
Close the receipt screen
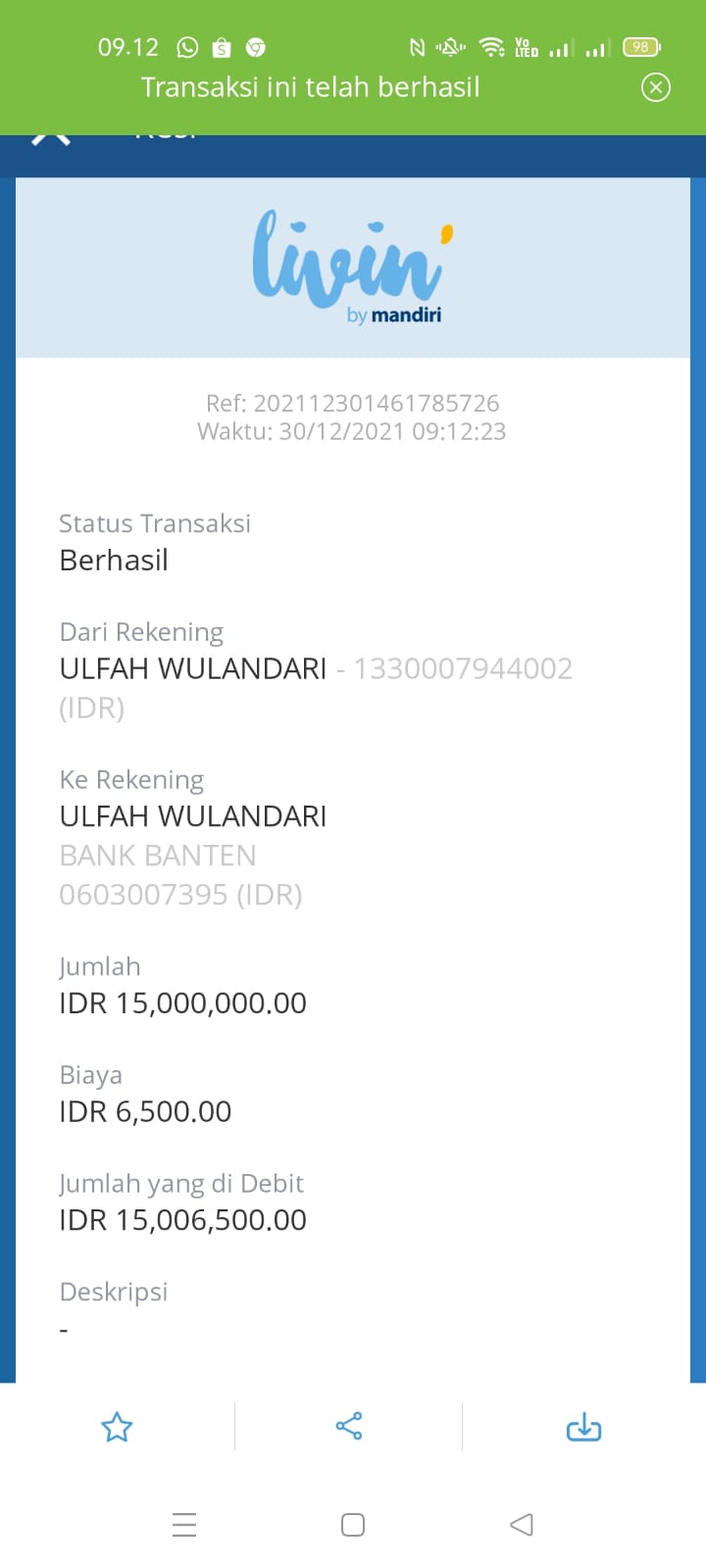(x=51, y=138)
